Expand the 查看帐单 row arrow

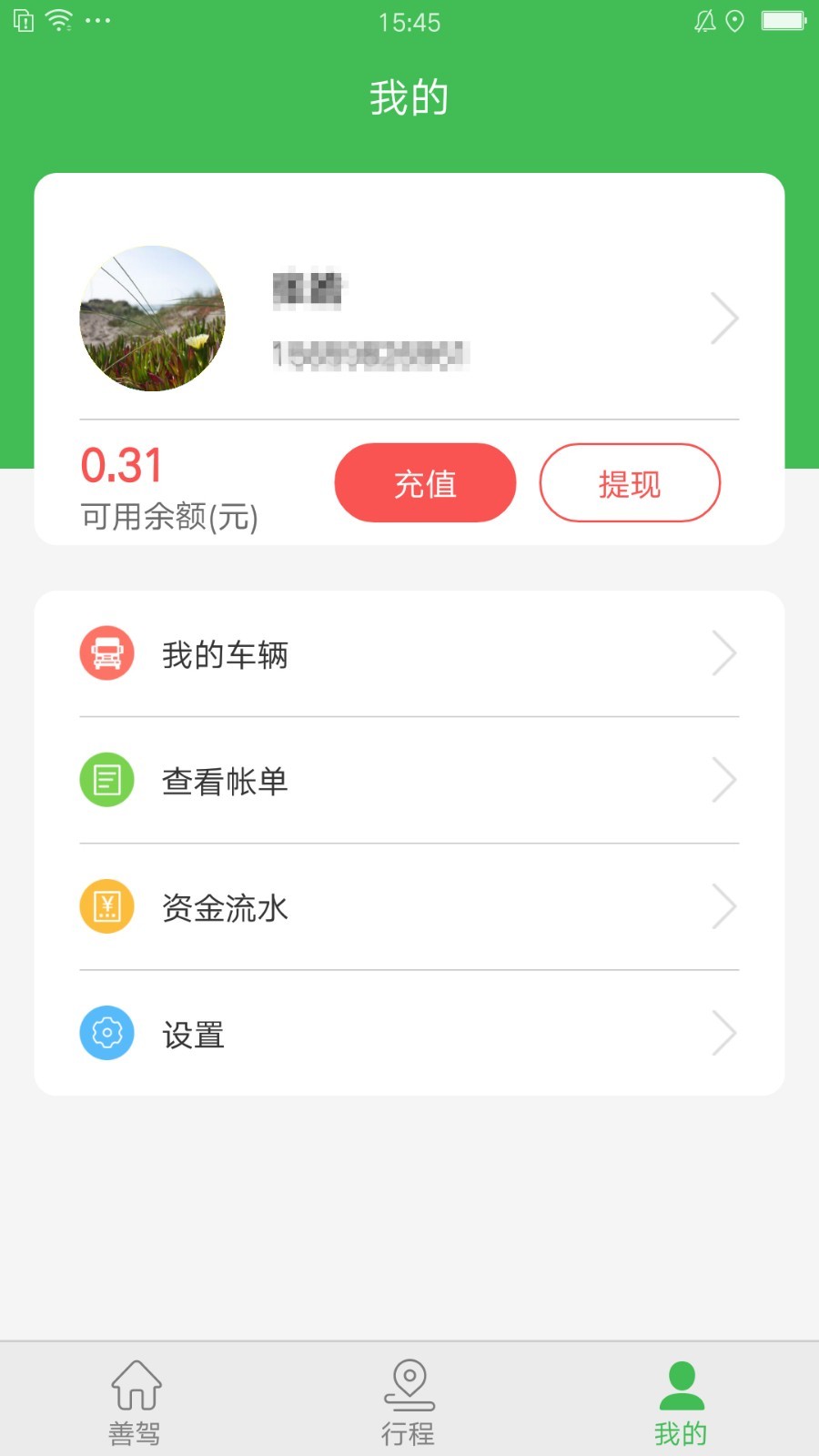tap(723, 780)
